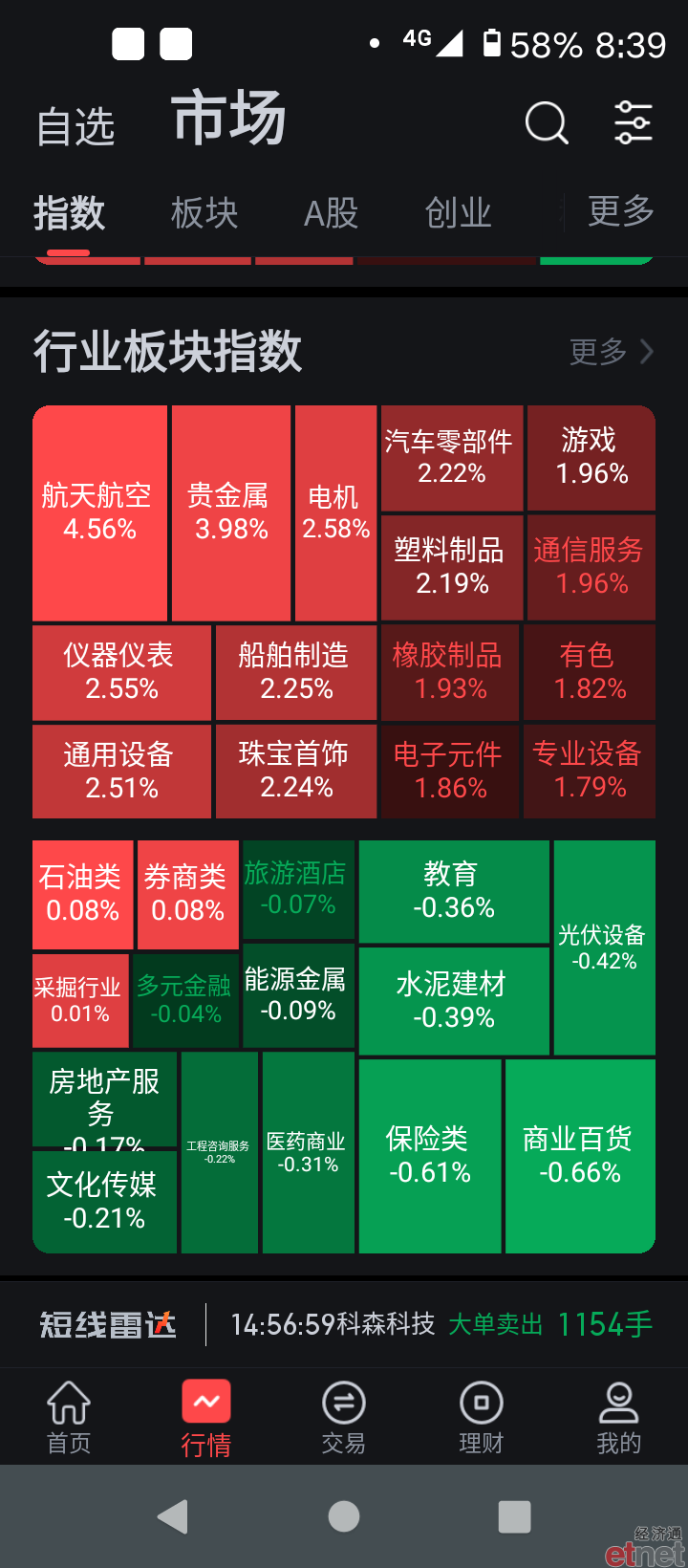Viewport: 688px width, 1568px height.
Task: Select the 商业百货 -0.66% tile
Action: 580,1156
